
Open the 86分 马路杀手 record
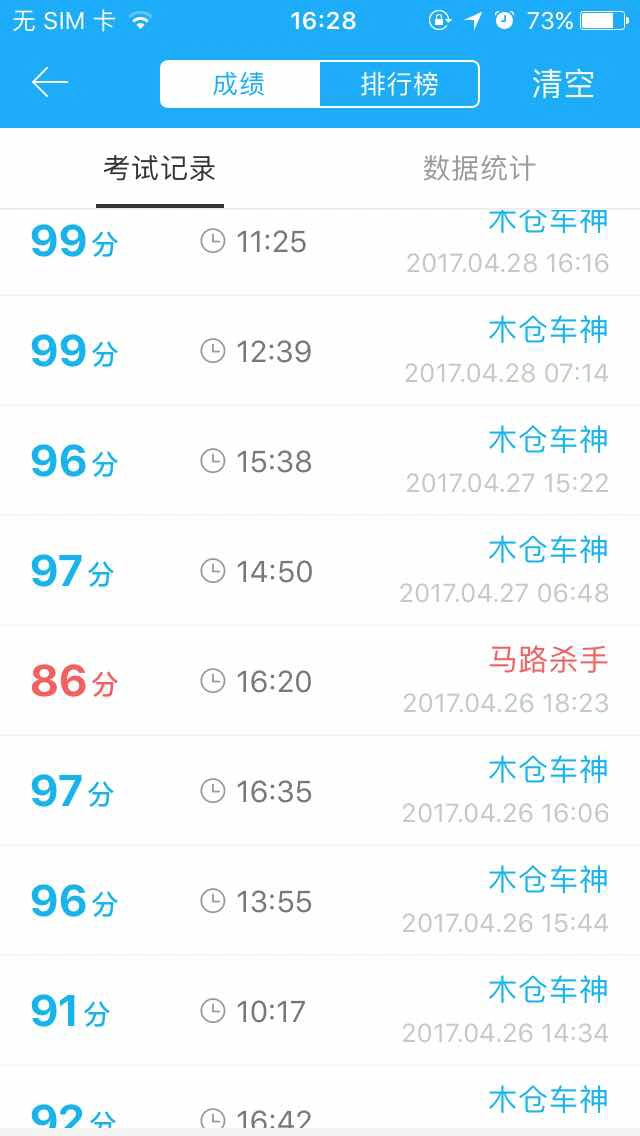pyautogui.click(x=320, y=681)
